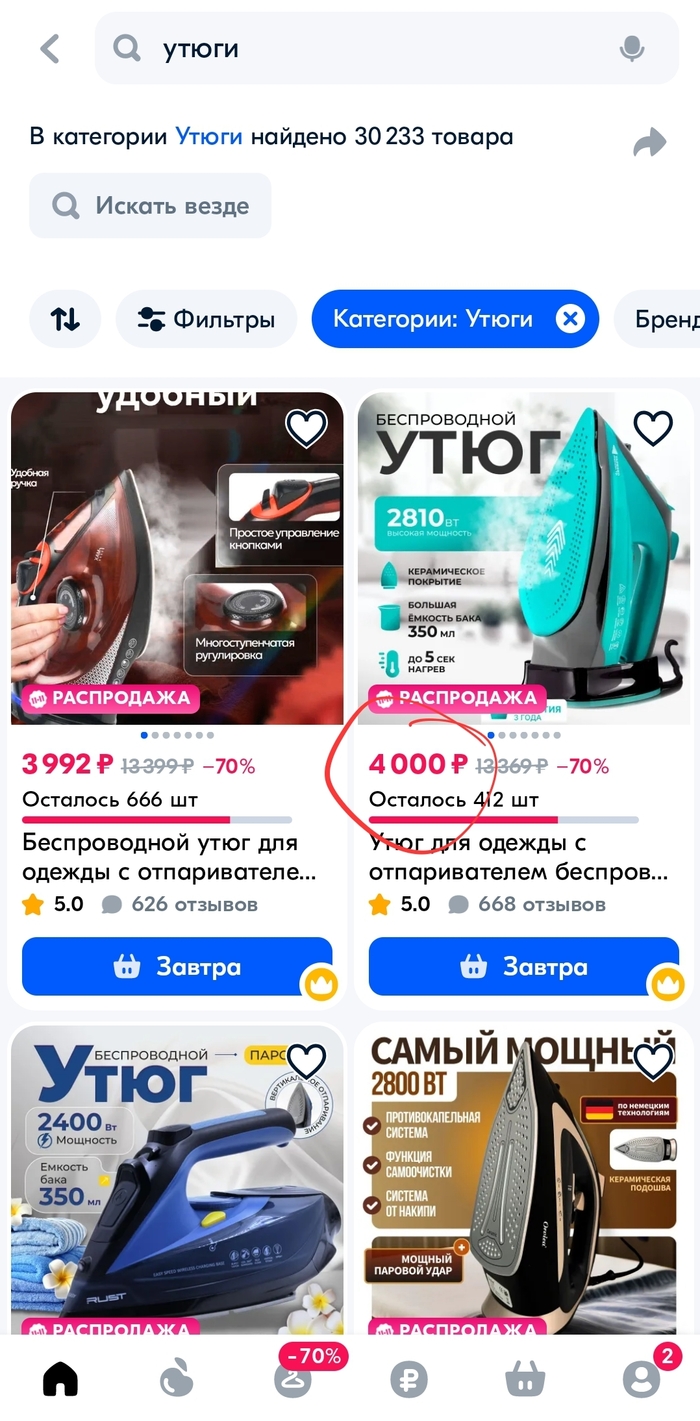Go back from the search results
Image resolution: width=700 pixels, height=1421 pixels.
pyautogui.click(x=50, y=49)
